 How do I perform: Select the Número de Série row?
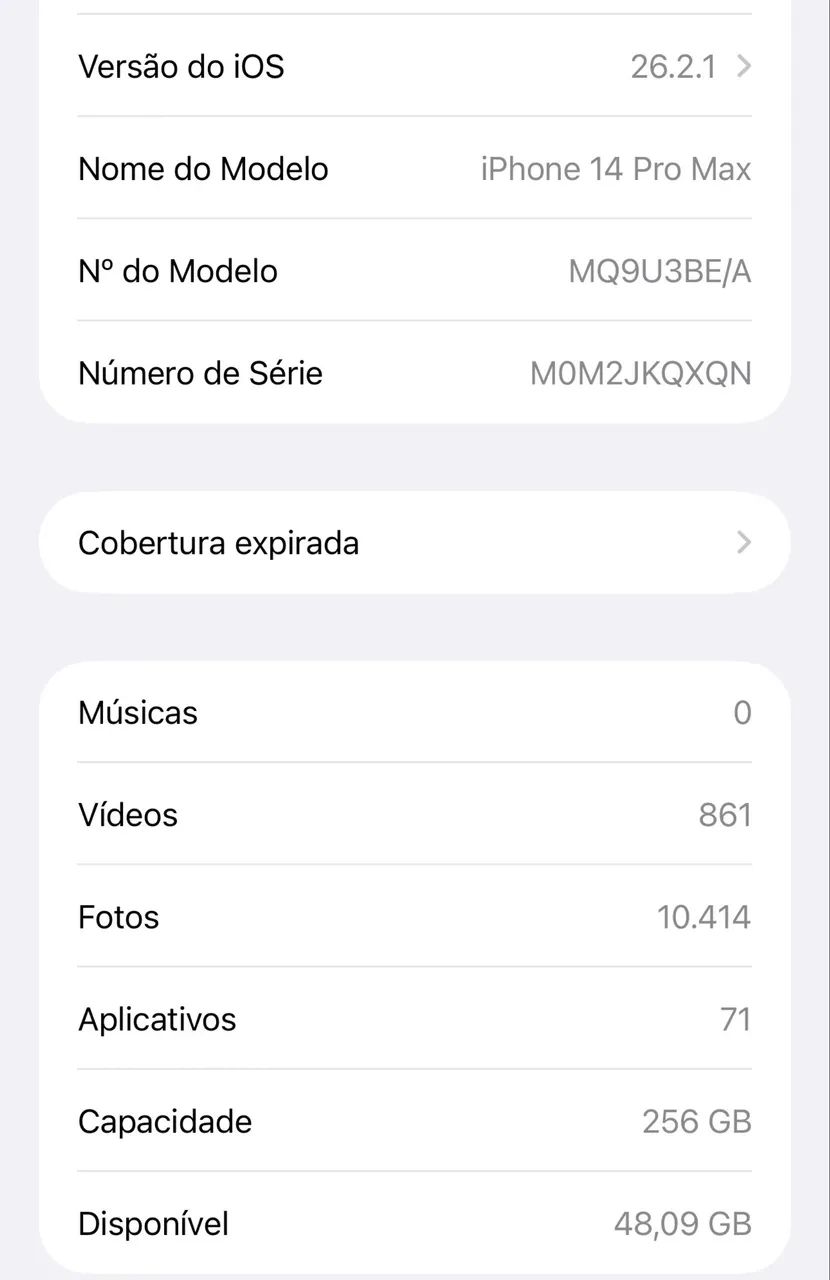(415, 373)
